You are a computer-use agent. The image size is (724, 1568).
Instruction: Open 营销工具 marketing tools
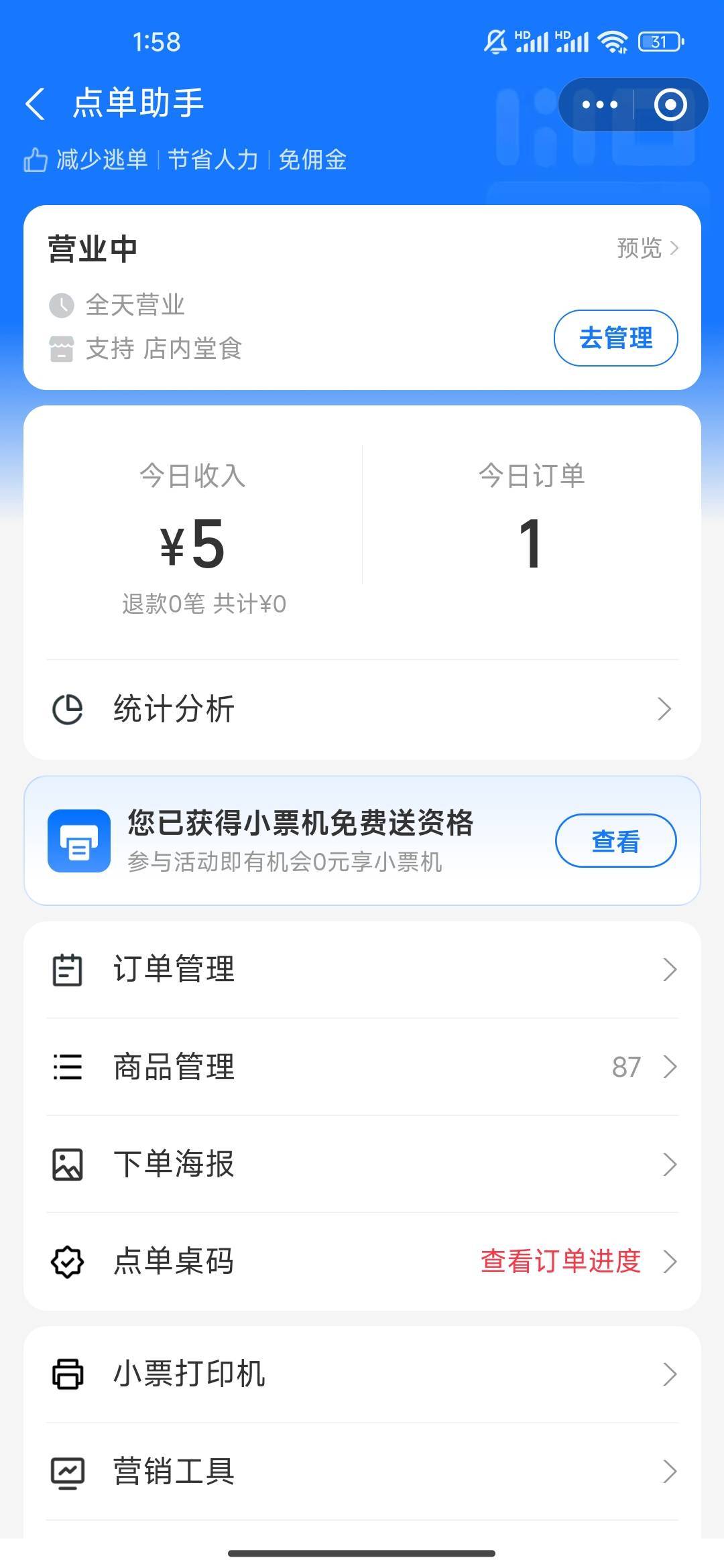362,1472
